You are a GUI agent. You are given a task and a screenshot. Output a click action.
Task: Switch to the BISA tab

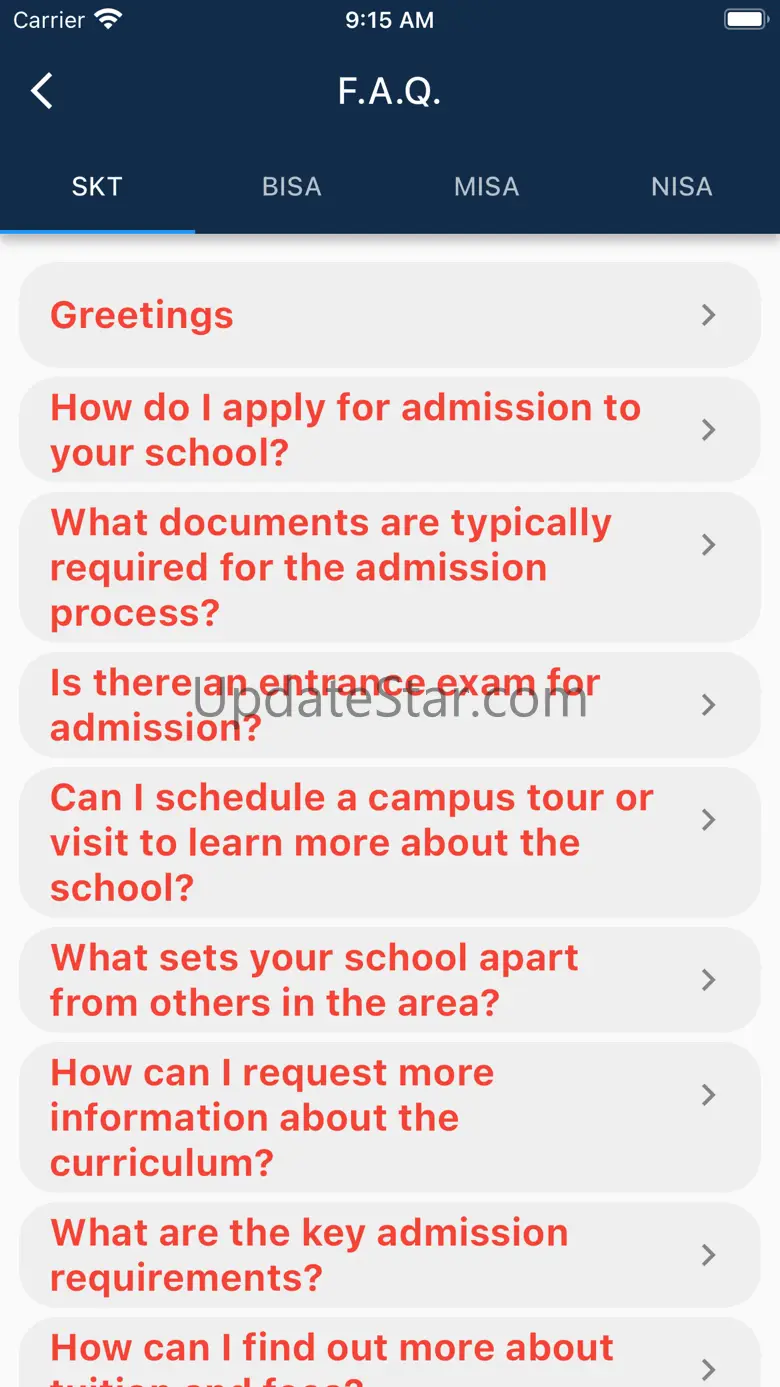292,187
